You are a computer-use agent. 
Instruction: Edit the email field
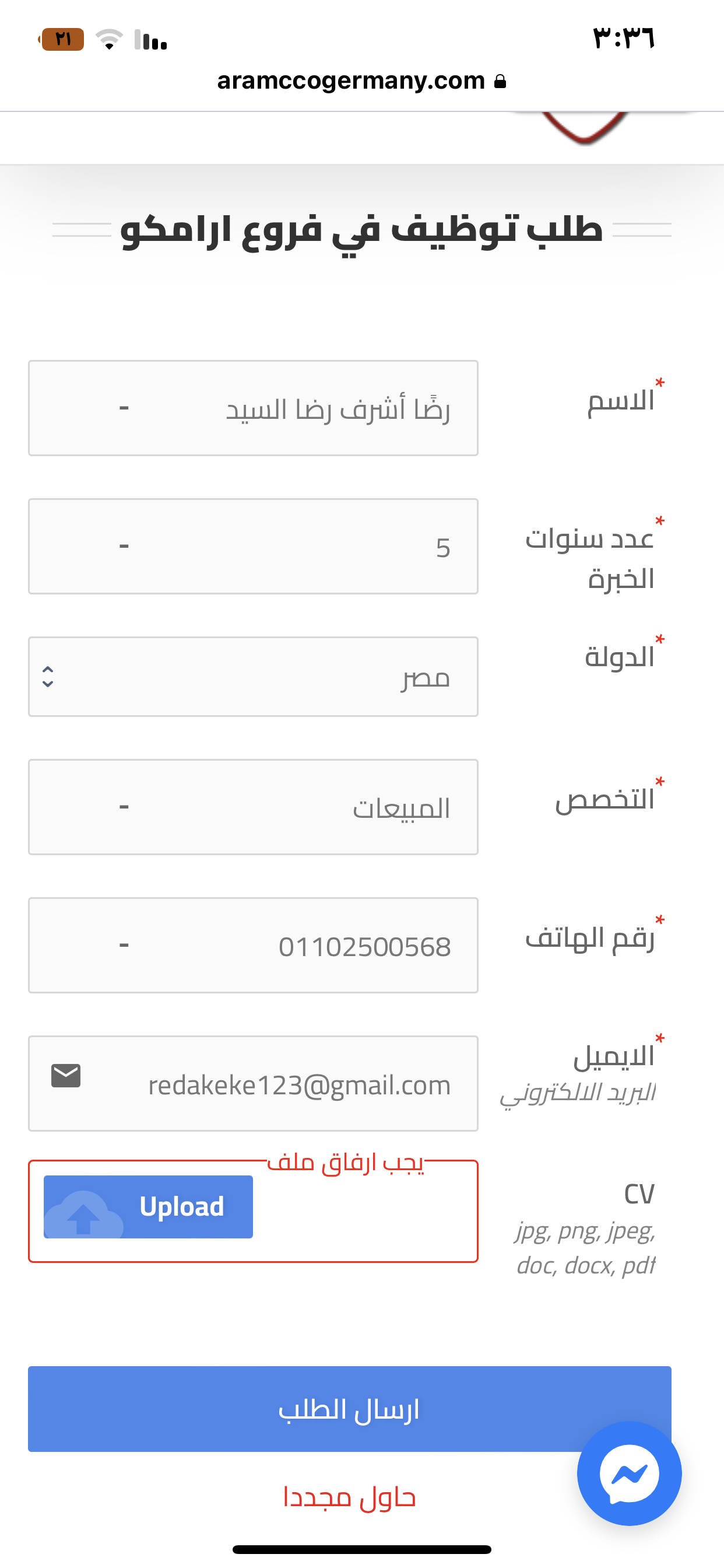click(x=253, y=1083)
